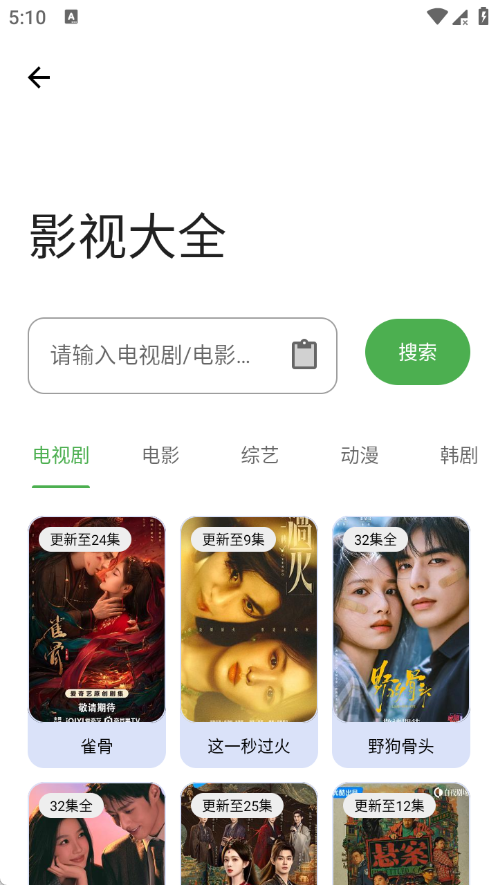This screenshot has height=885, width=498.
Task: Switch to the 韩剧 tab
Action: pyautogui.click(x=458, y=455)
